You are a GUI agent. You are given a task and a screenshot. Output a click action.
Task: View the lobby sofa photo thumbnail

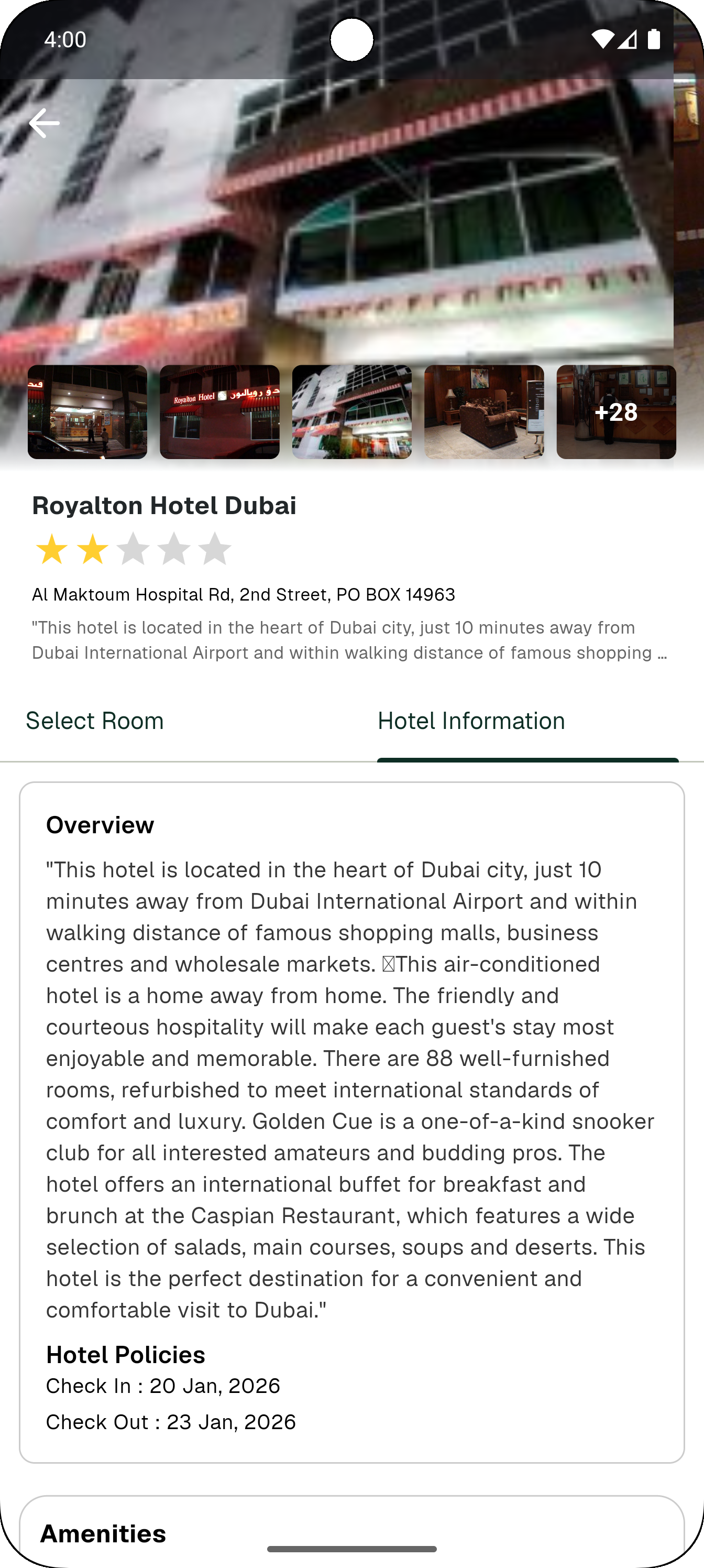(483, 411)
